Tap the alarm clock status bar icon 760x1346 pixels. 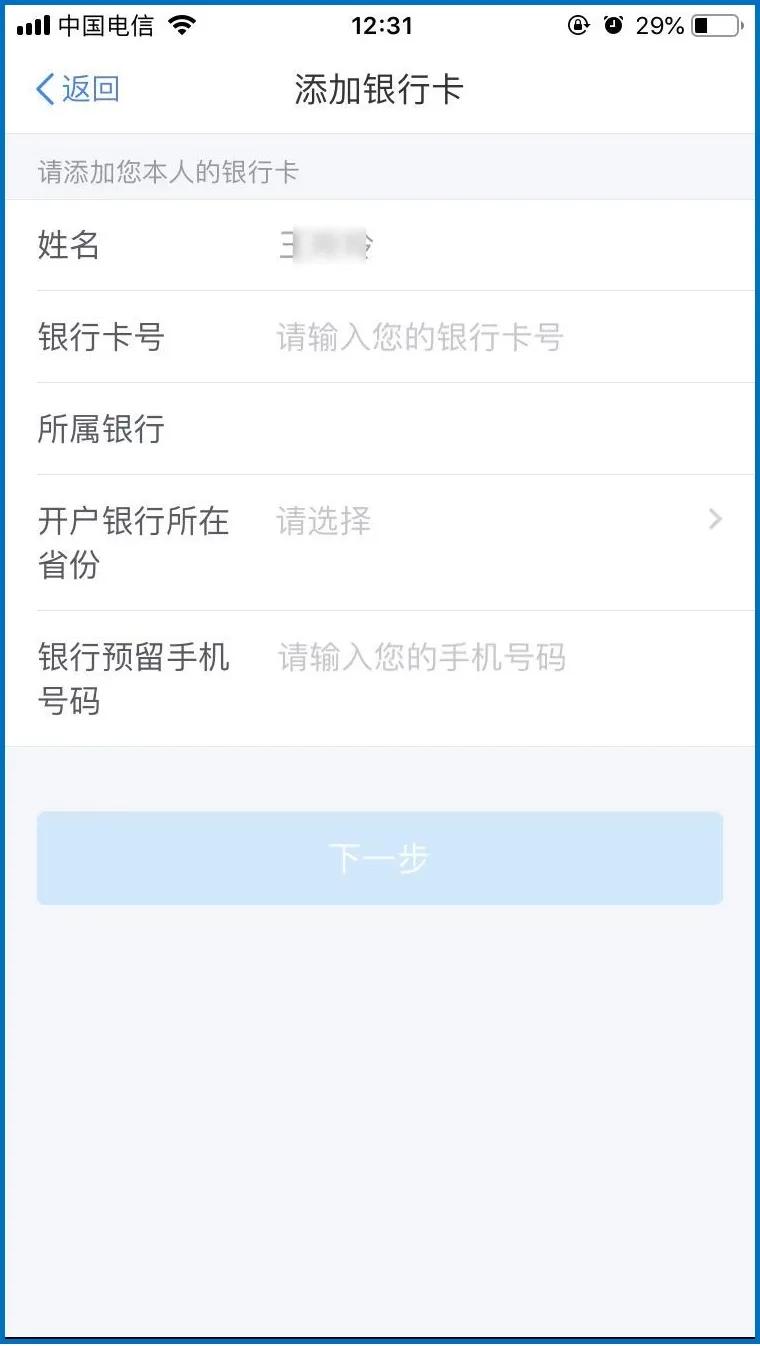coord(613,25)
